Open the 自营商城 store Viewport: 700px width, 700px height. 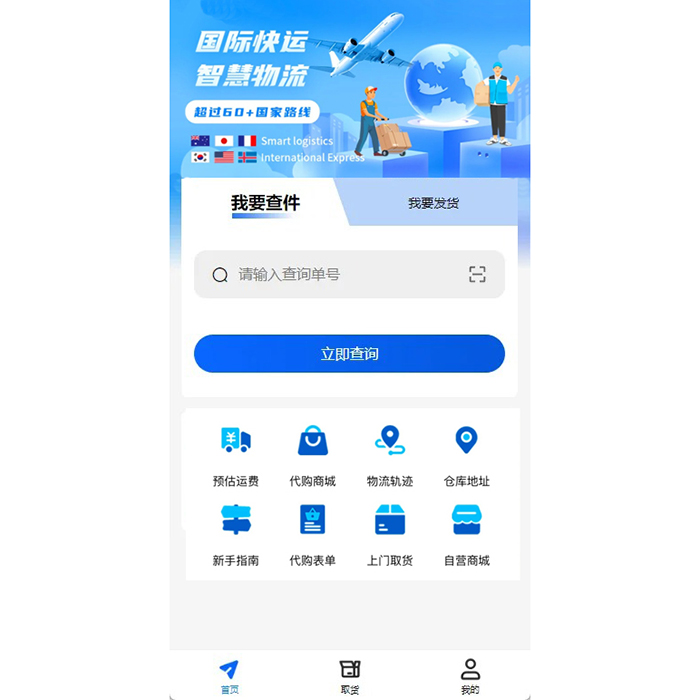(x=467, y=533)
